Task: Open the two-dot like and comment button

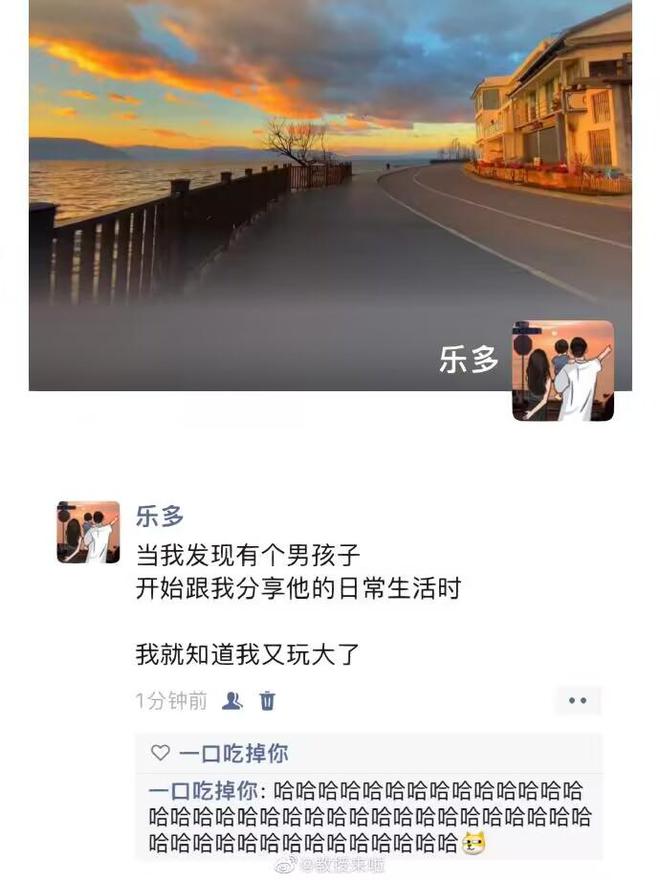Action: point(577,701)
